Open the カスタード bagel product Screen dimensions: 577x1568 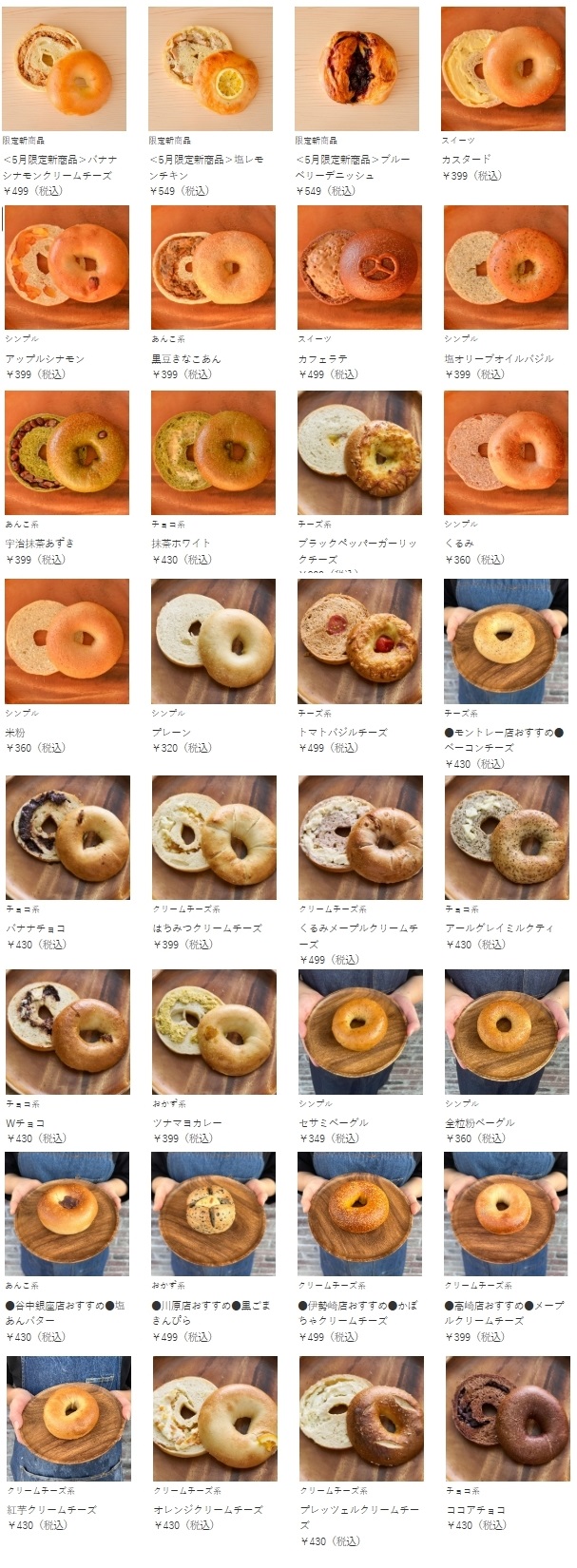point(504,69)
